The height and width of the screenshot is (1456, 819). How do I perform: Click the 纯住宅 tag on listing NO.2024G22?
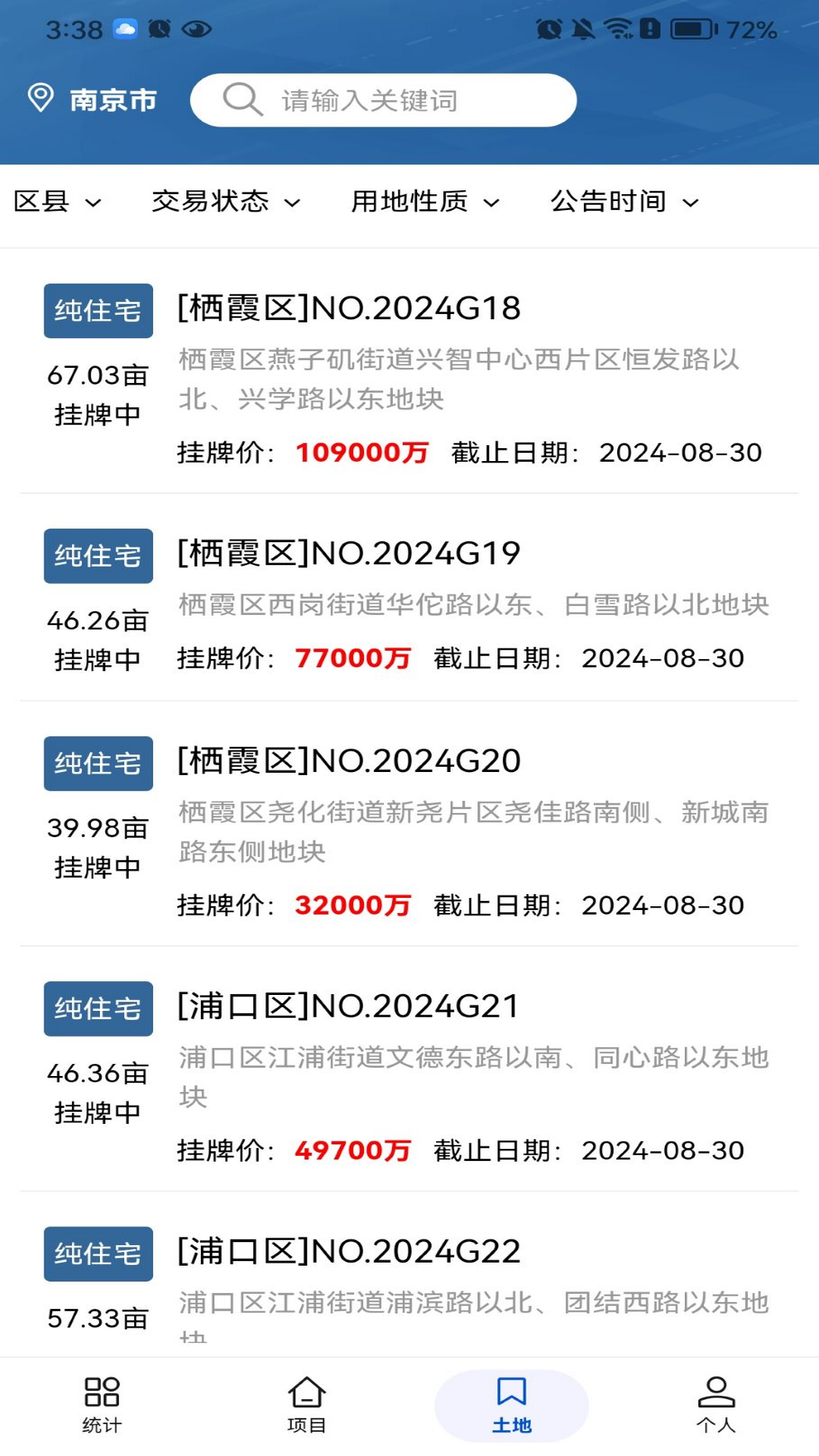point(98,1254)
